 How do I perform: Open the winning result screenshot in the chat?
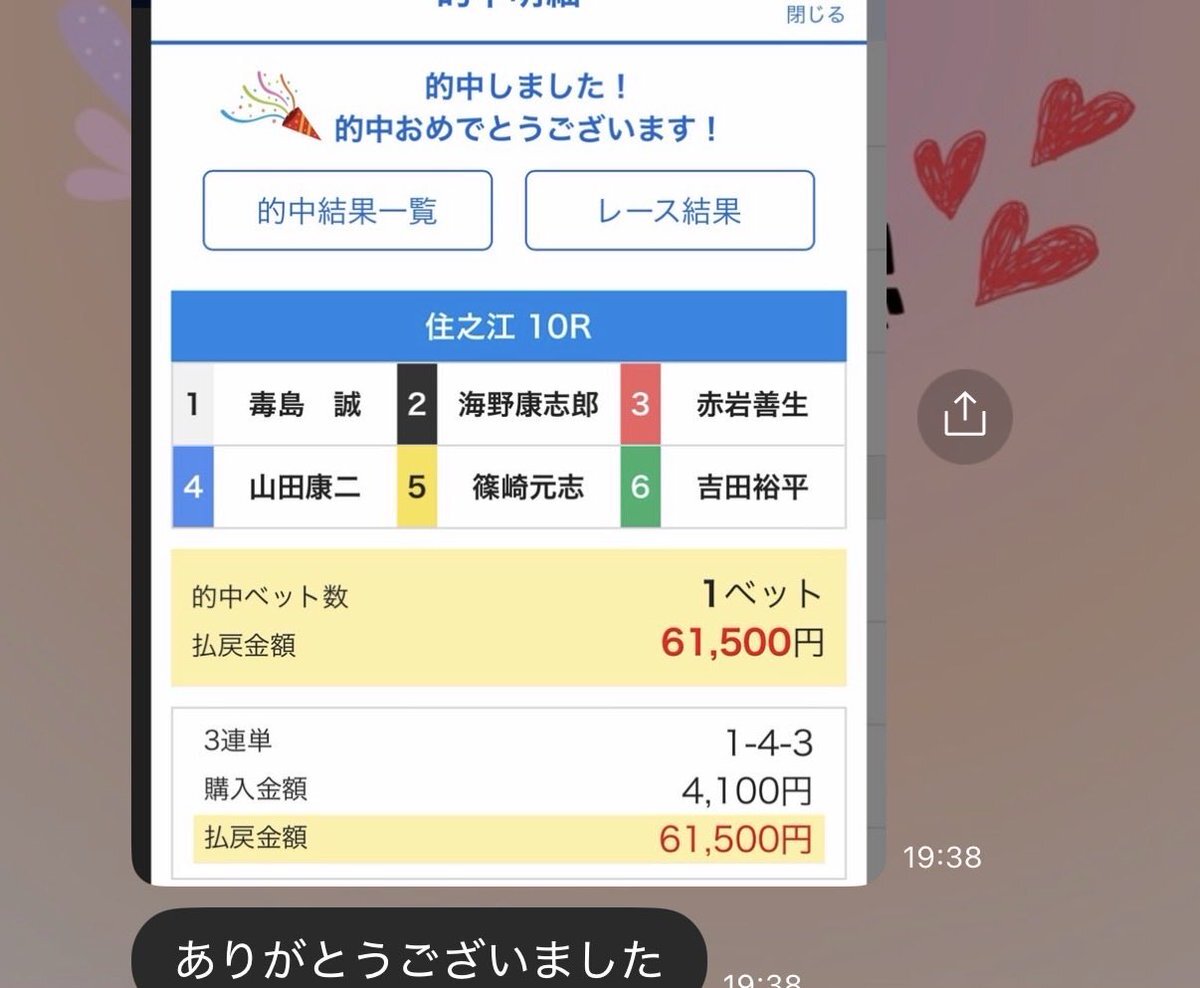pos(508,442)
